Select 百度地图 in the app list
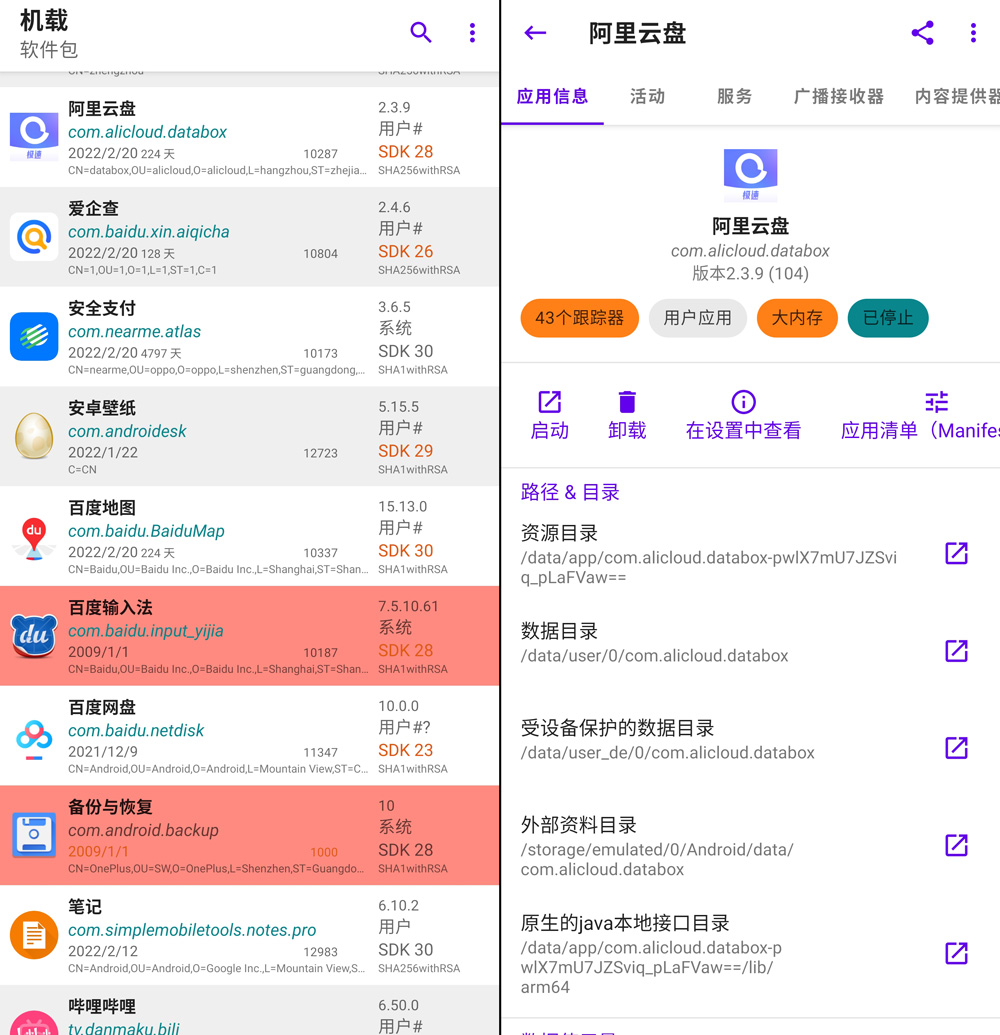 [x=249, y=537]
